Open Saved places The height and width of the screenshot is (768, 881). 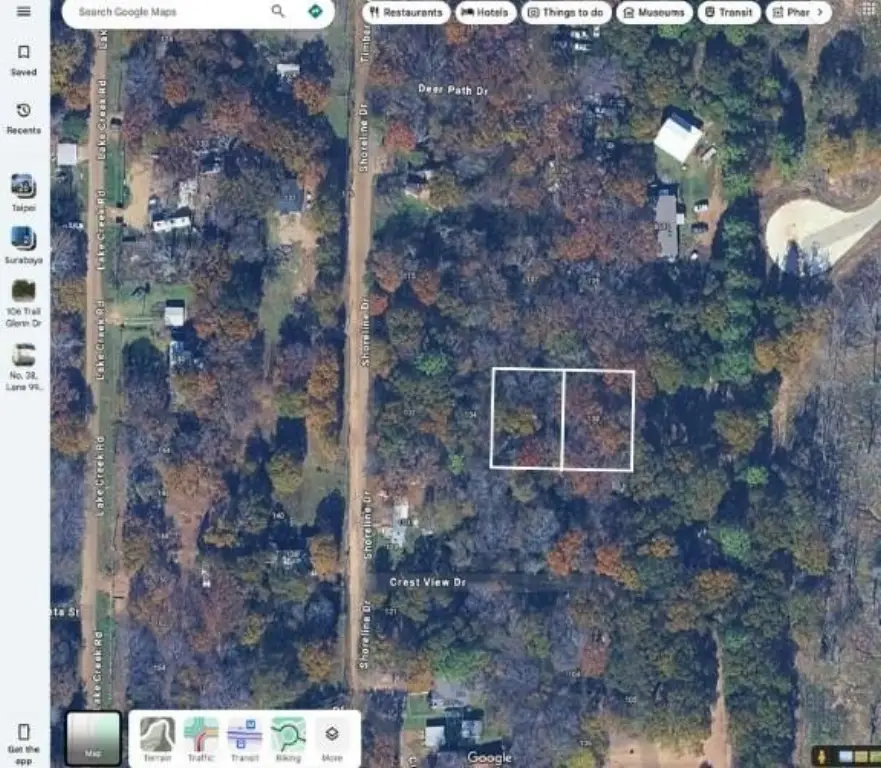(x=24, y=60)
